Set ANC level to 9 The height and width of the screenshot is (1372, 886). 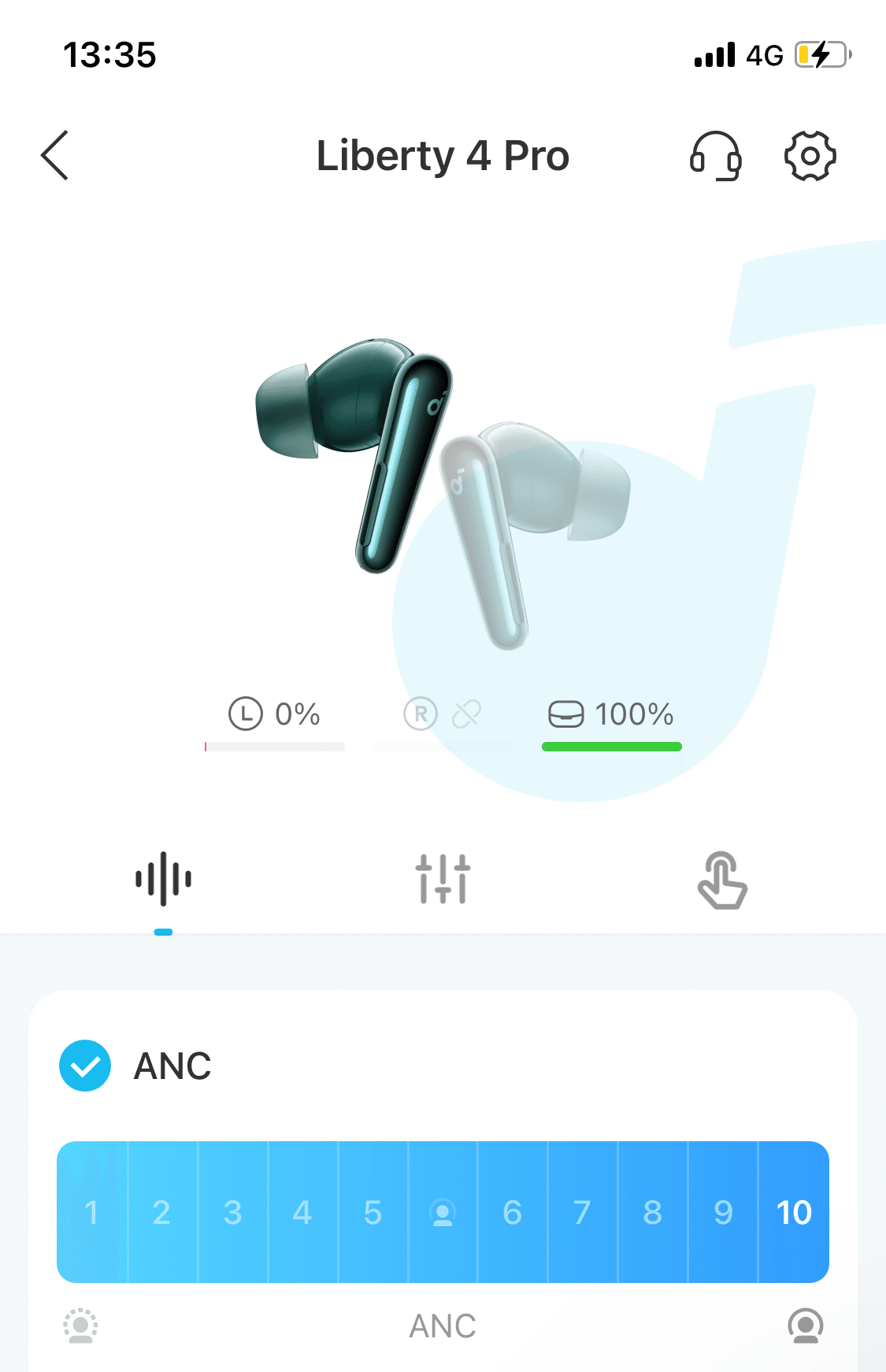click(x=723, y=1212)
